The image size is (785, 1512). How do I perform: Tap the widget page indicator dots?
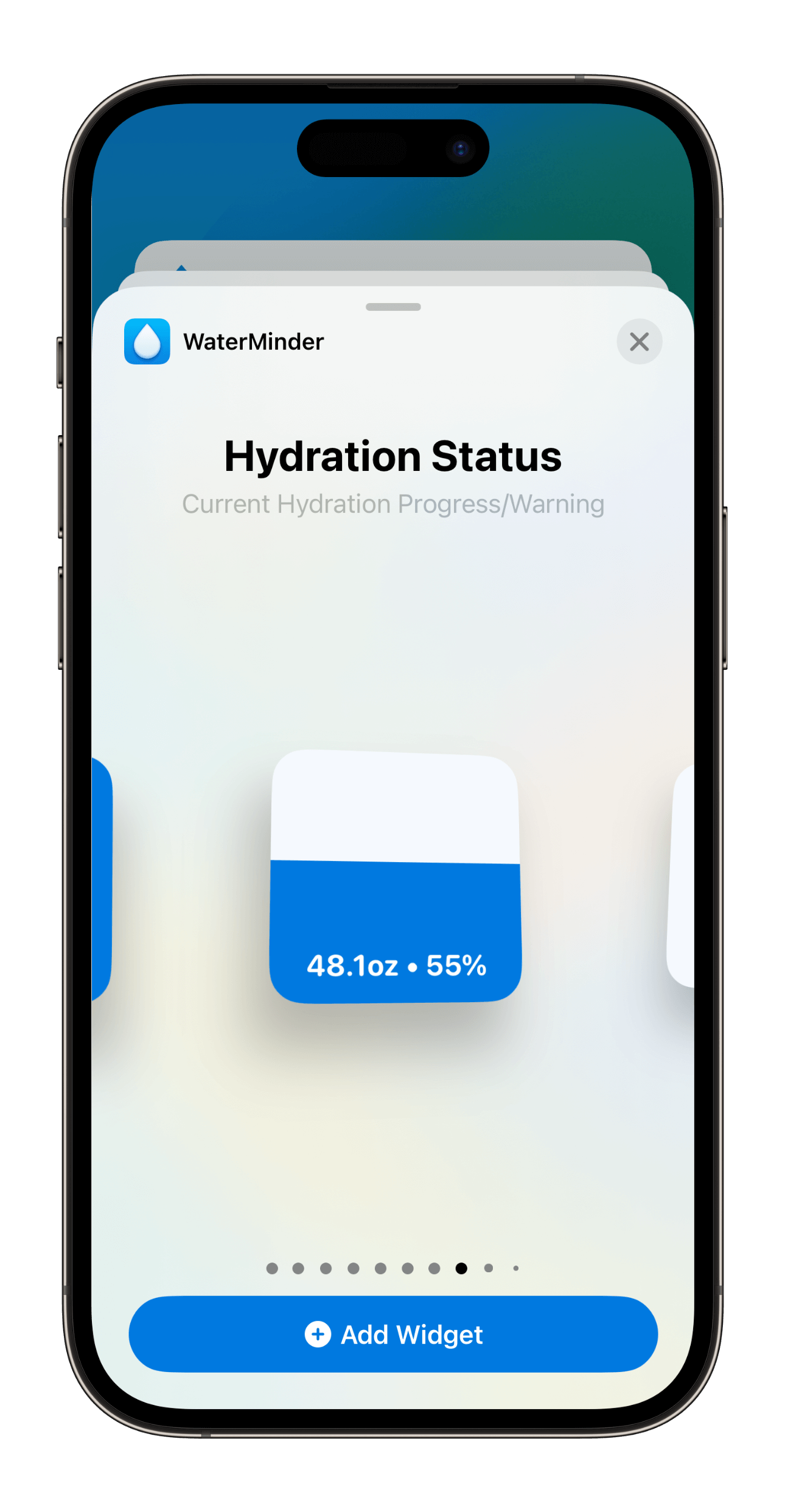click(x=393, y=1268)
